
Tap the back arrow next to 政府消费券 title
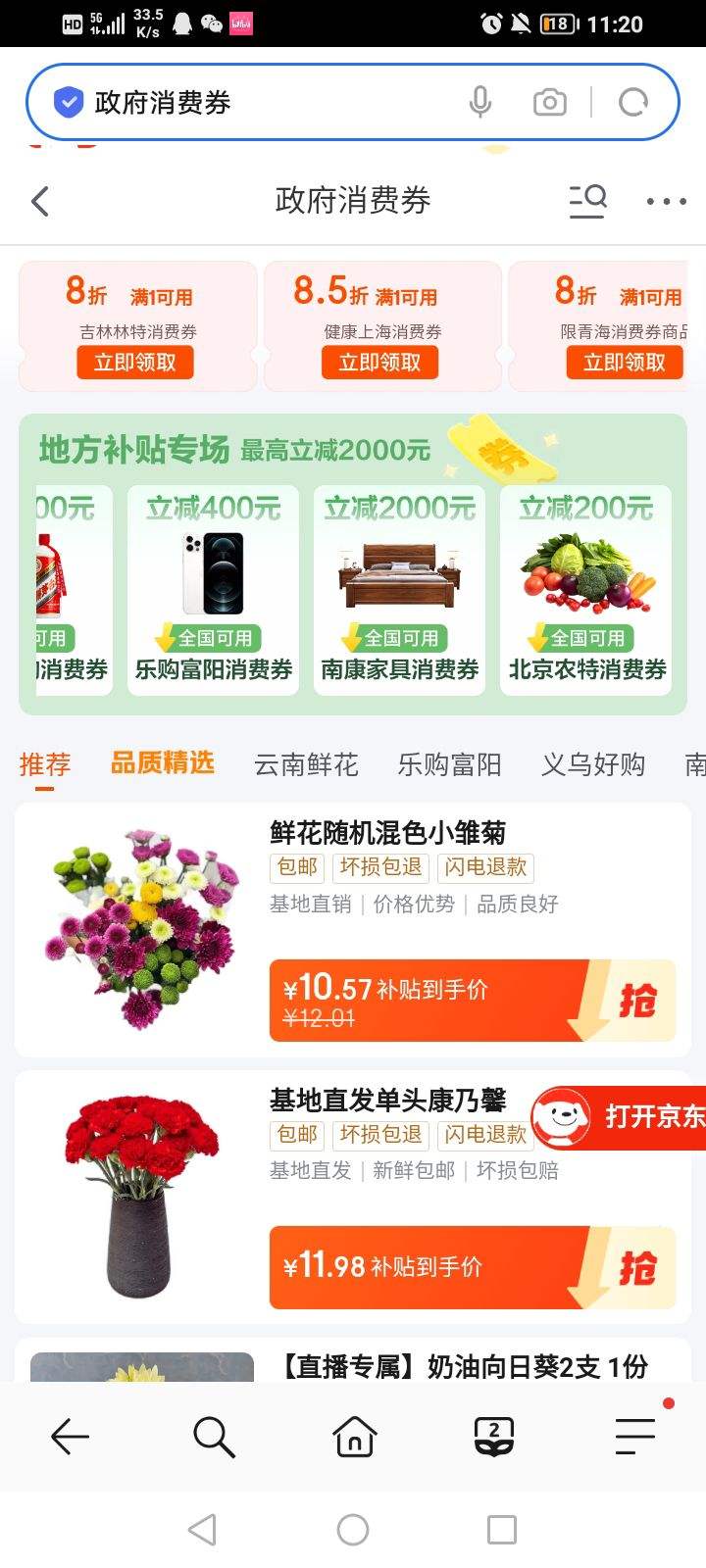(x=39, y=200)
